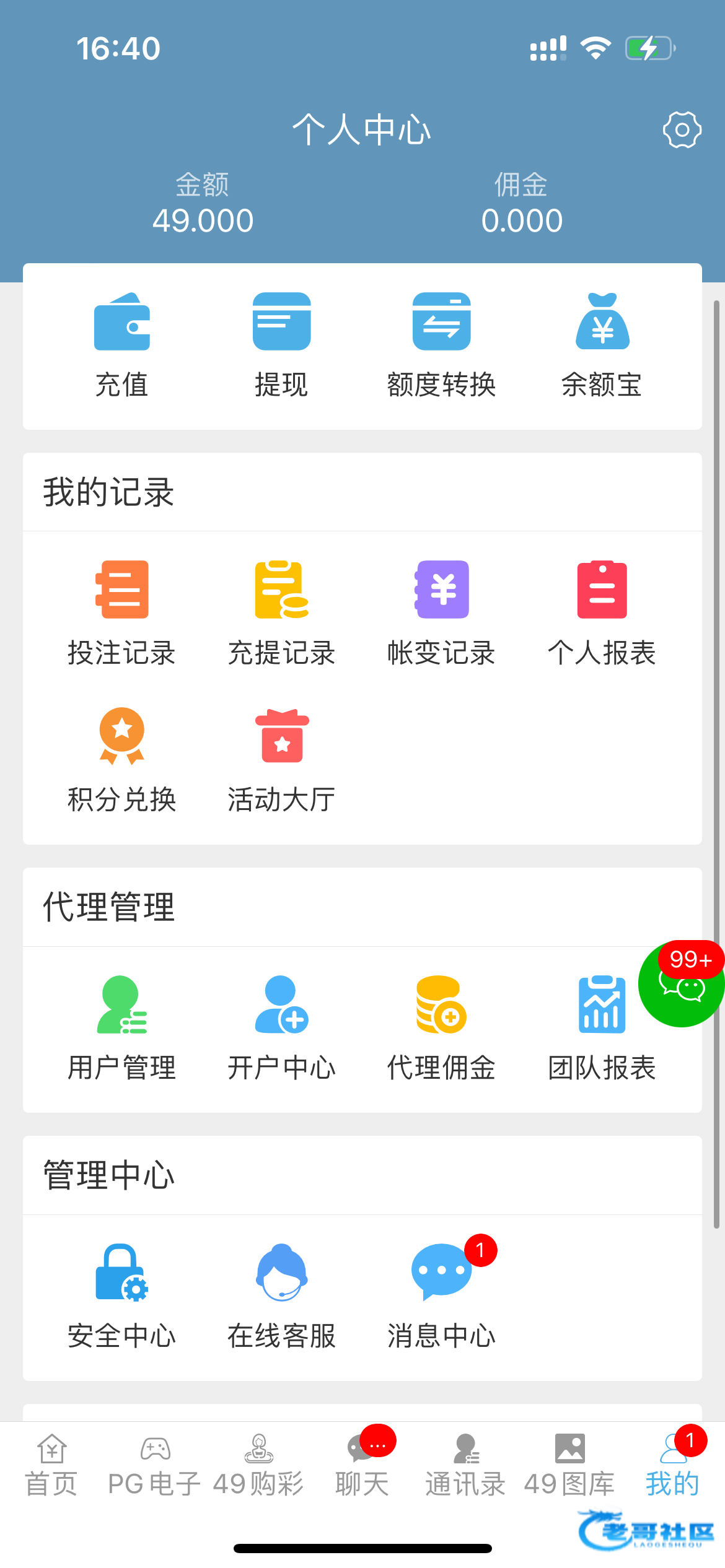The height and width of the screenshot is (1568, 725).
Task: Open the settings gear icon
Action: 682,130
